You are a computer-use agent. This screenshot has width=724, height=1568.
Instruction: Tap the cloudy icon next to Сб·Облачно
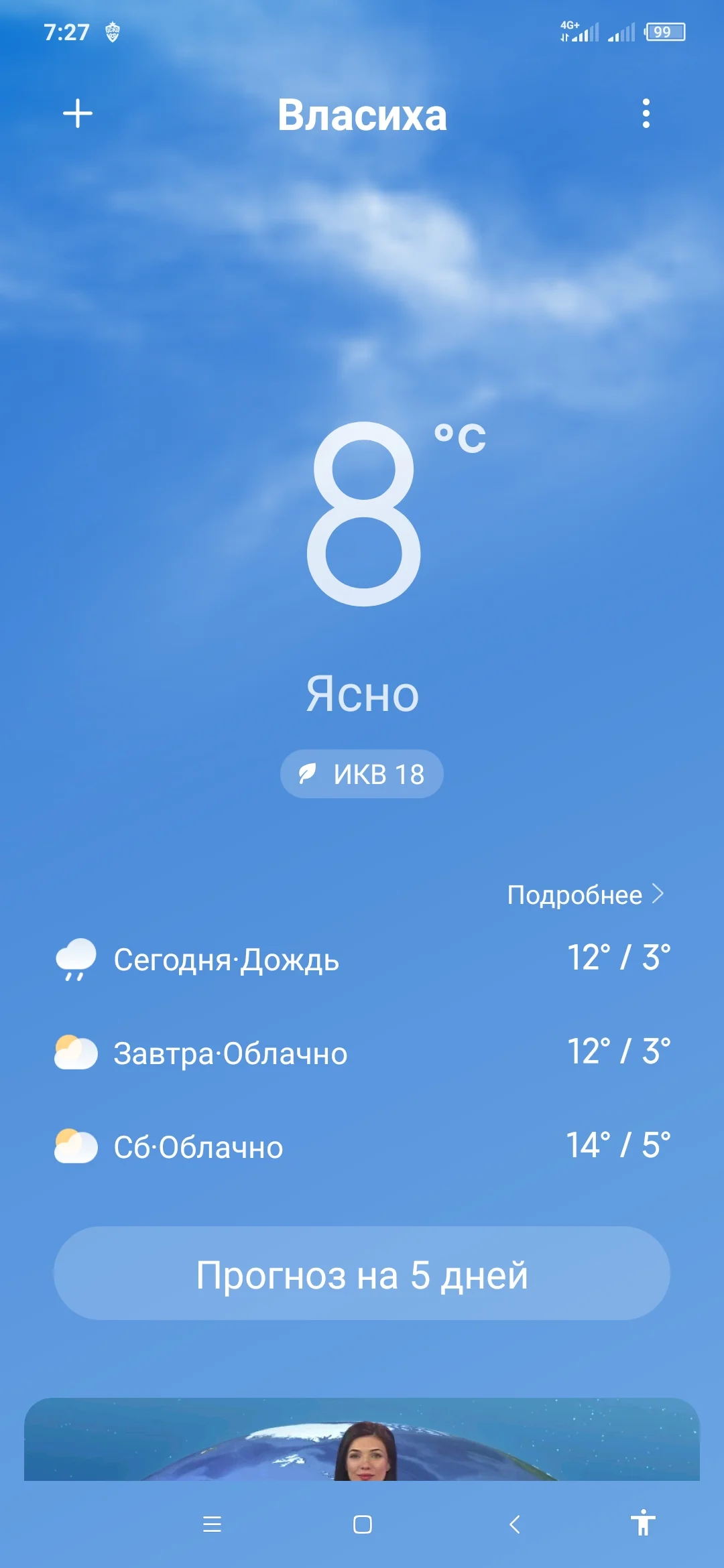tap(76, 1147)
